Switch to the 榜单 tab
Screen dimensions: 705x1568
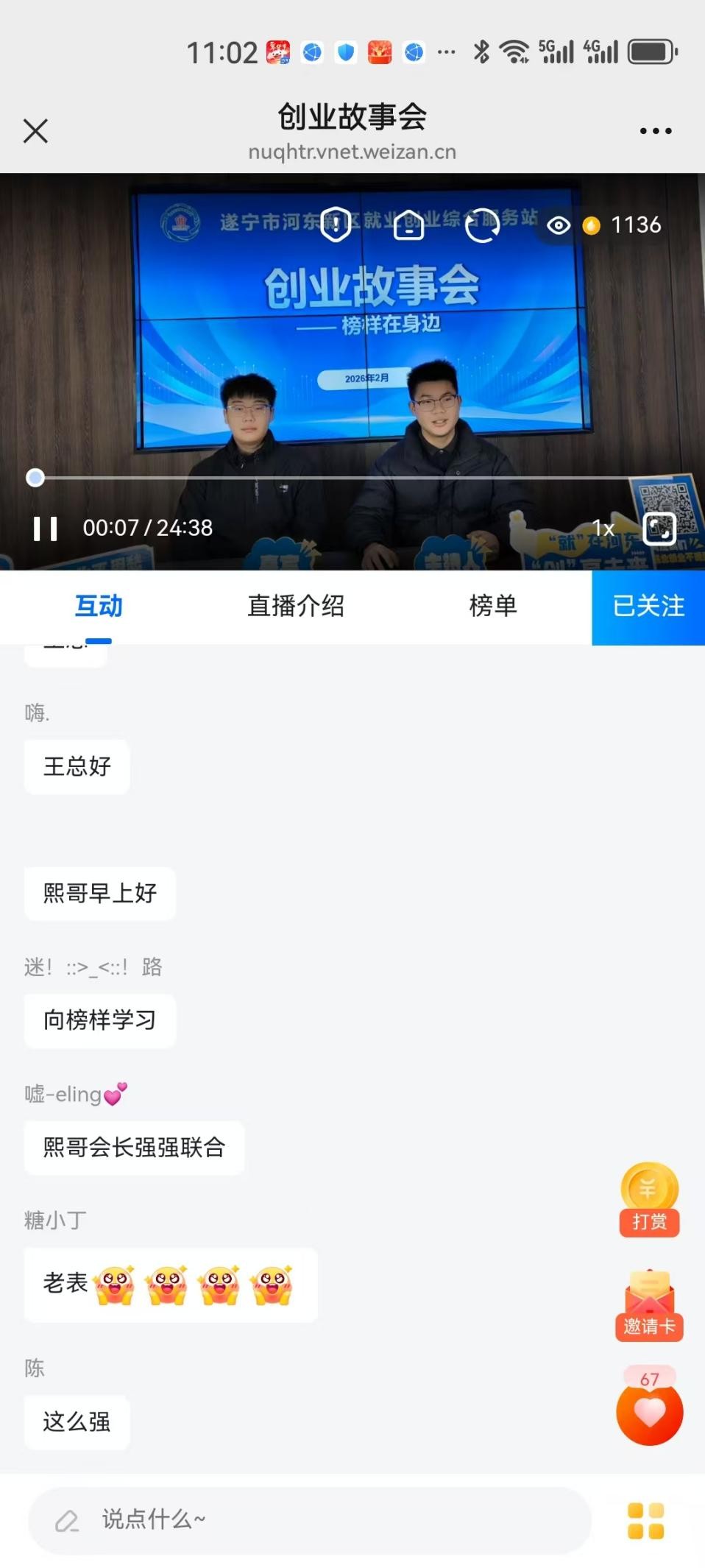coord(492,607)
